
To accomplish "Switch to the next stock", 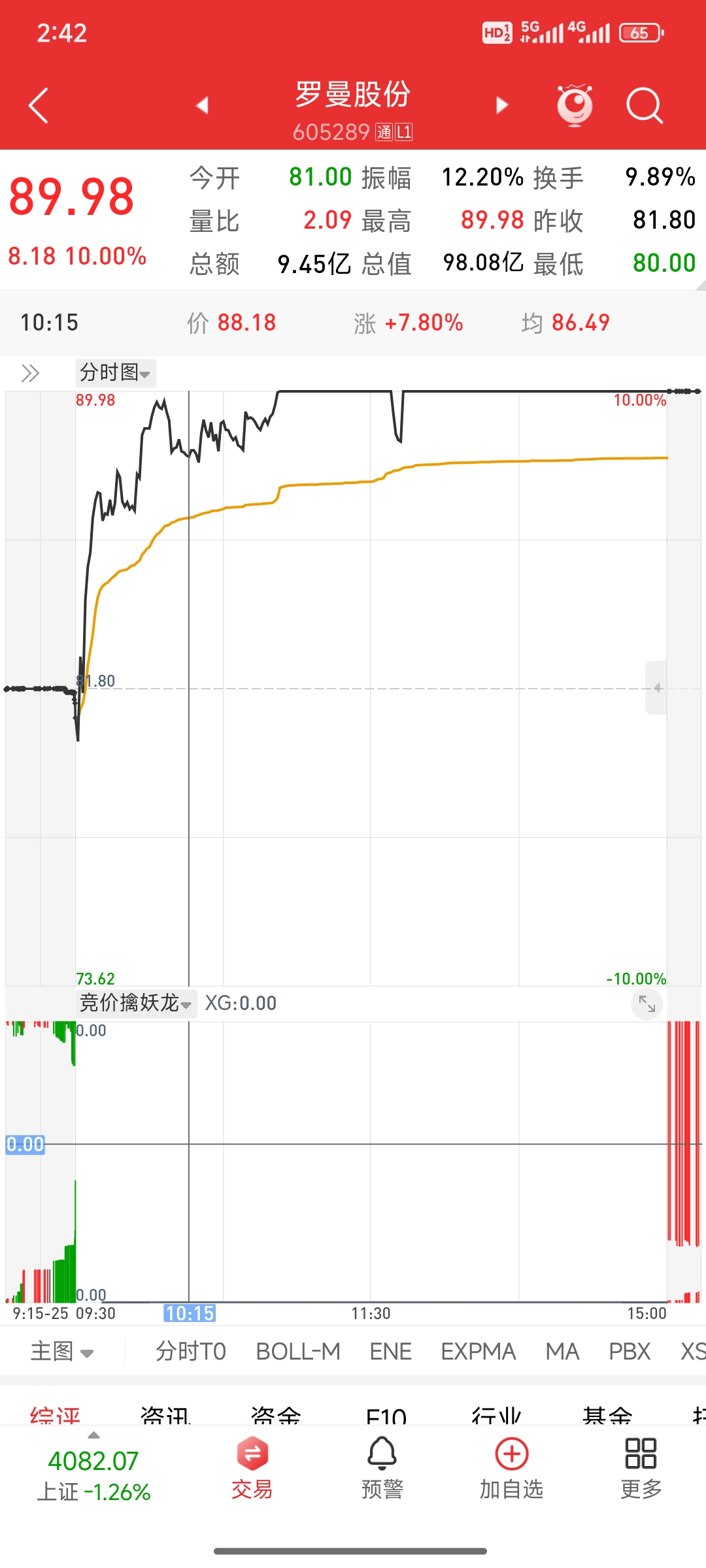I will point(501,105).
